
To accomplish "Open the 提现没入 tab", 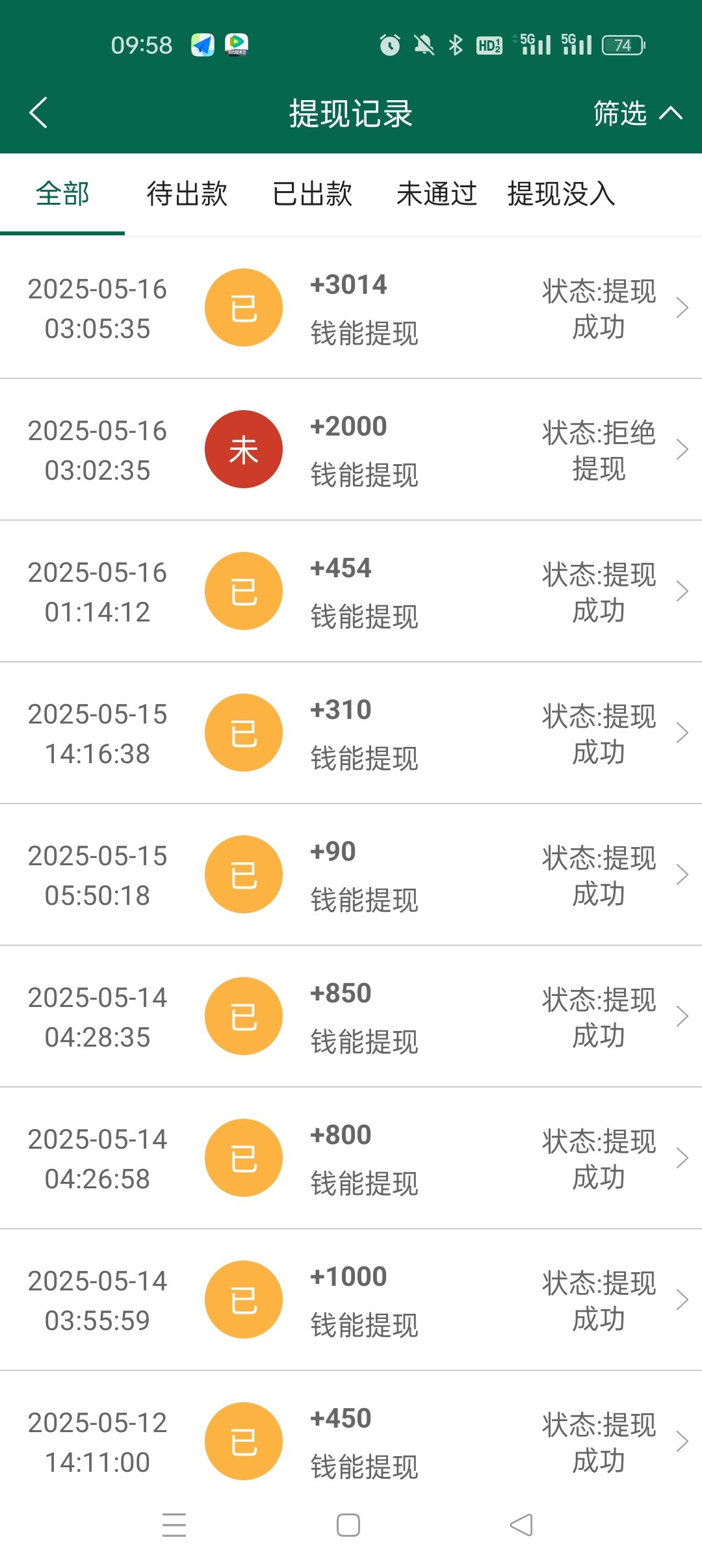I will [x=562, y=194].
